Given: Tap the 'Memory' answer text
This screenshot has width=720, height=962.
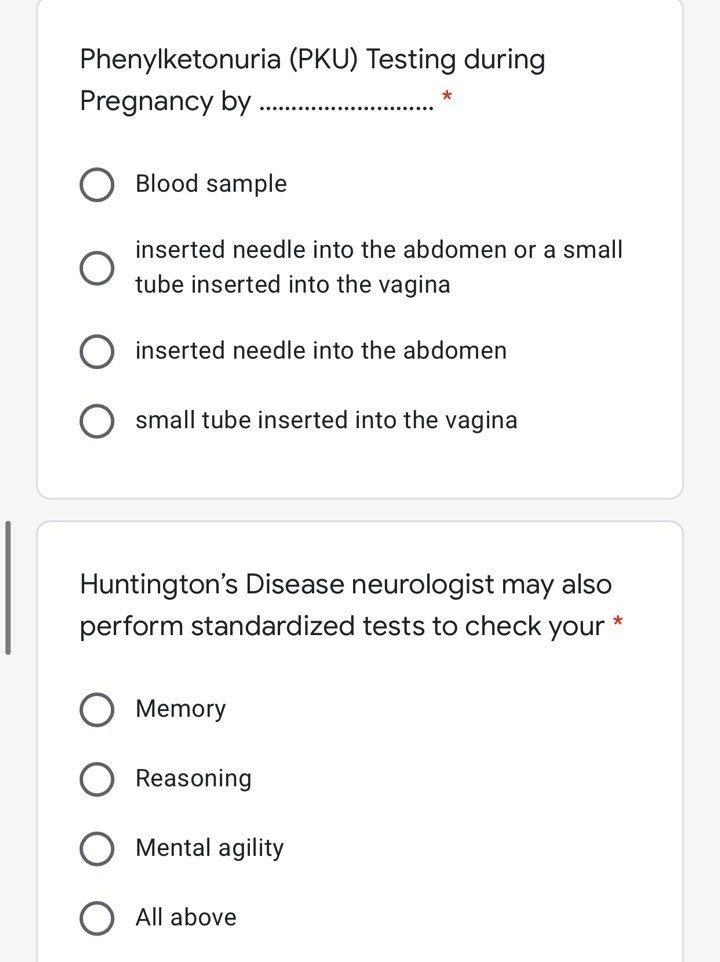Looking at the screenshot, I should (x=180, y=709).
